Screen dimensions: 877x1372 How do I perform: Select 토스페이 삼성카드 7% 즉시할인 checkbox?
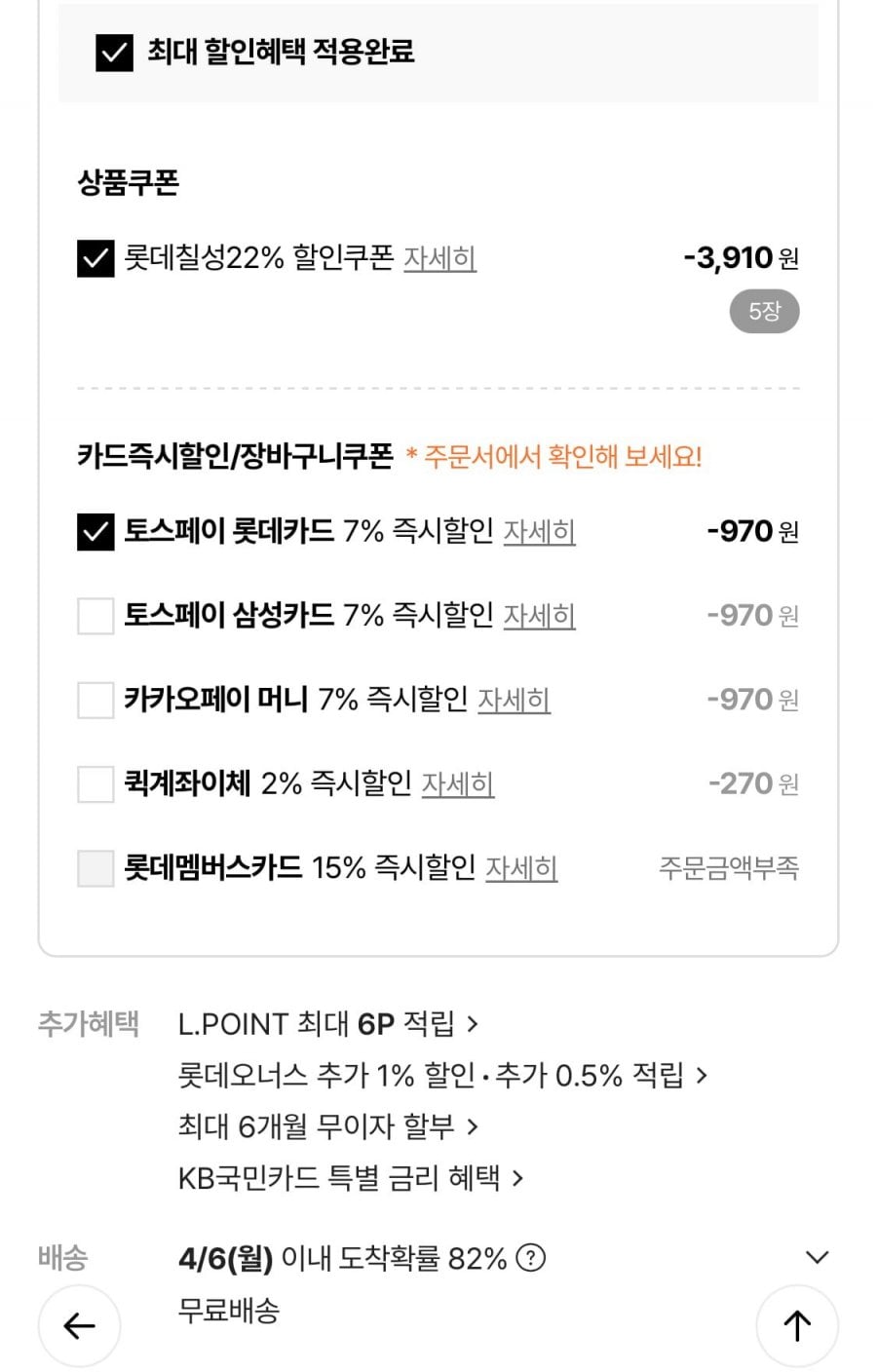95,616
